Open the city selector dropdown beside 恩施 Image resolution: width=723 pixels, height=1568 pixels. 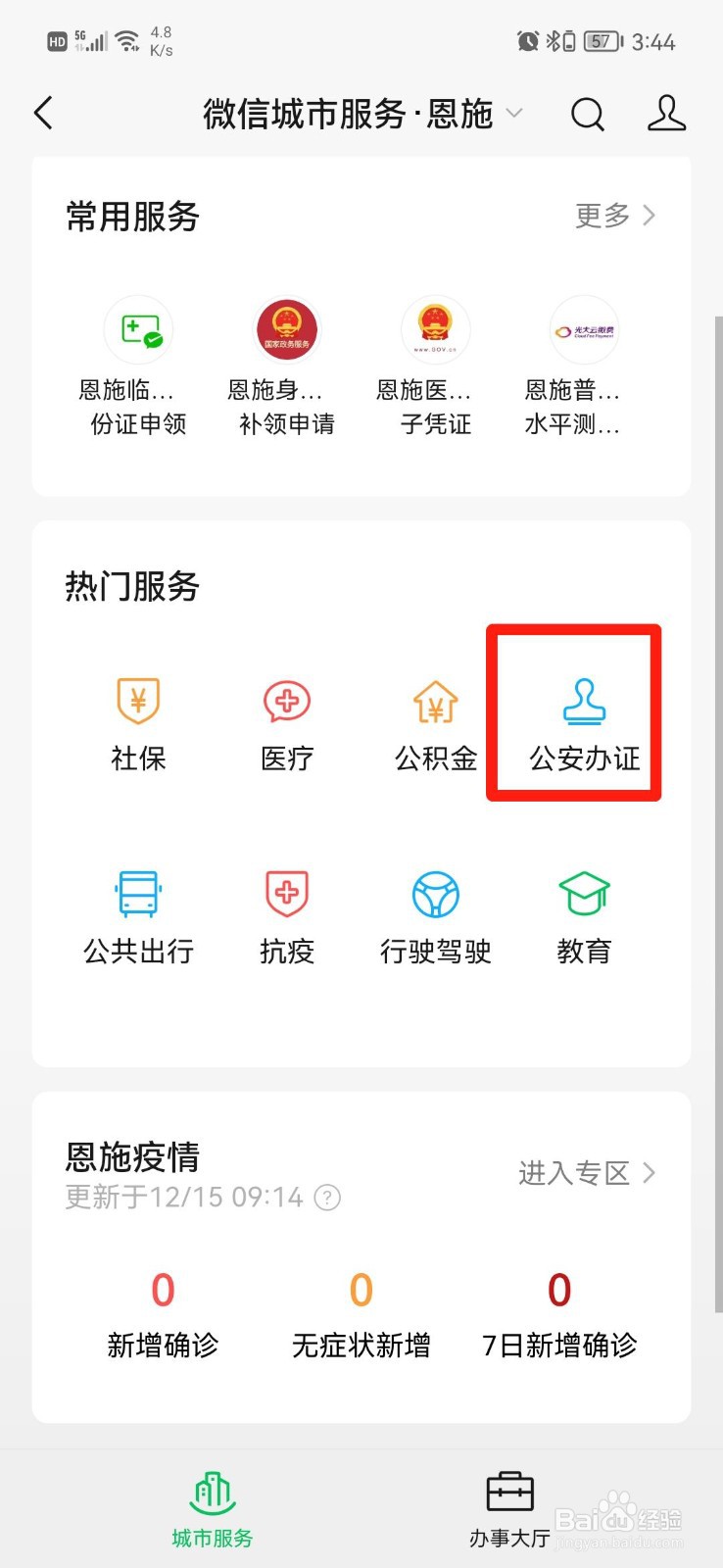(x=513, y=114)
